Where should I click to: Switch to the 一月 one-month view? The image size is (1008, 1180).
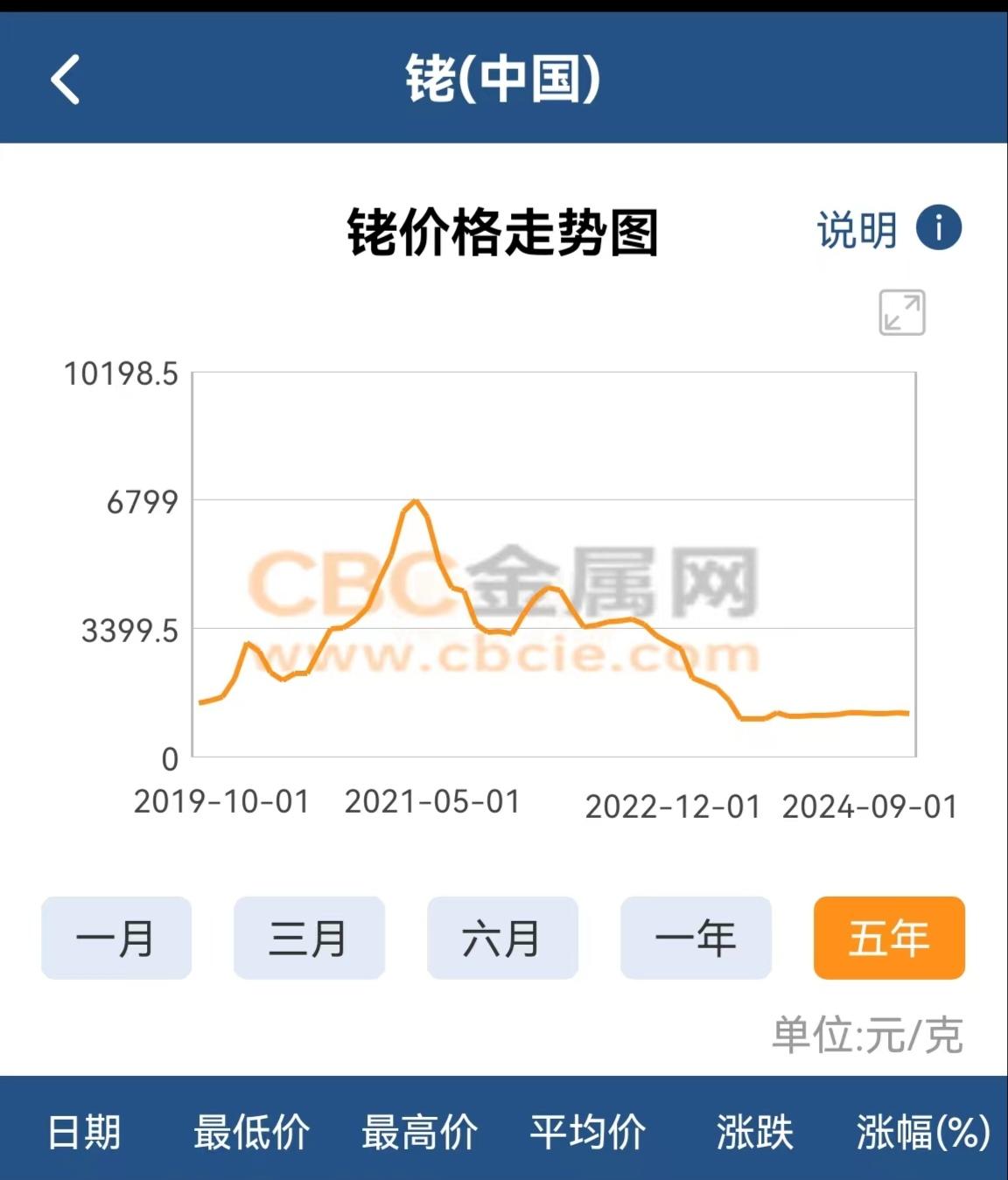click(116, 938)
